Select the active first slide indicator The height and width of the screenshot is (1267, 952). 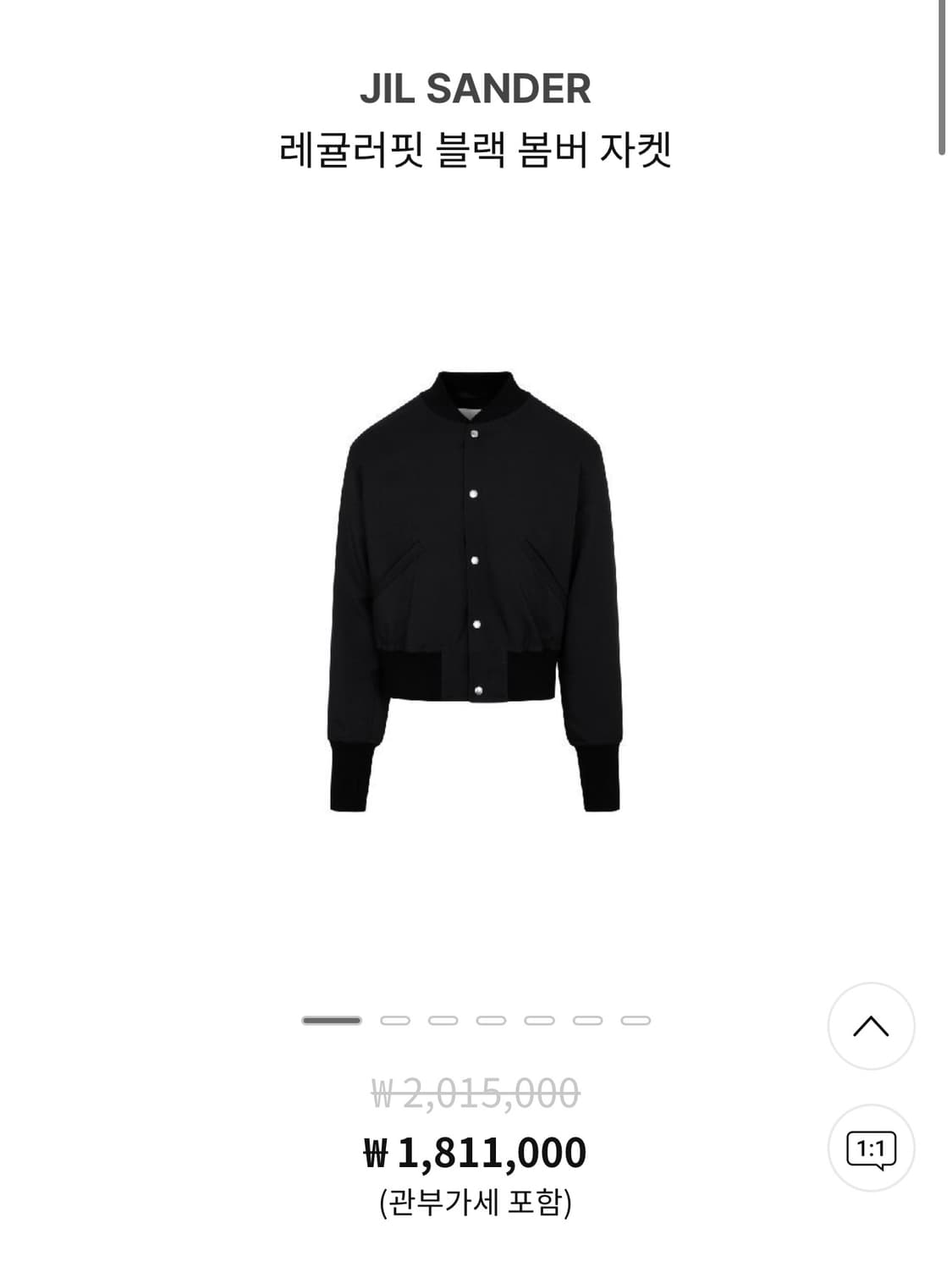click(x=331, y=1022)
